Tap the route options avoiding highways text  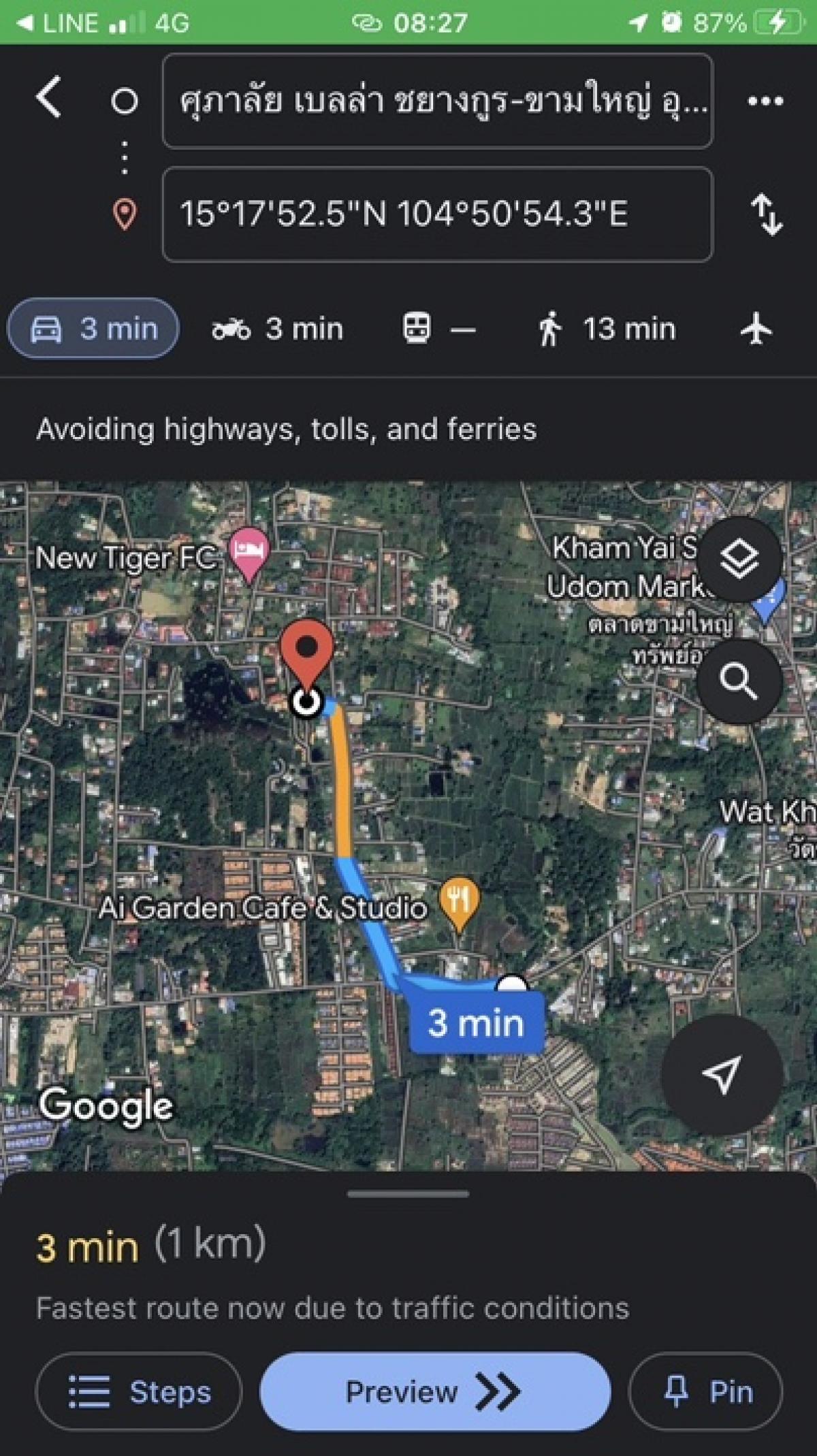tap(287, 430)
